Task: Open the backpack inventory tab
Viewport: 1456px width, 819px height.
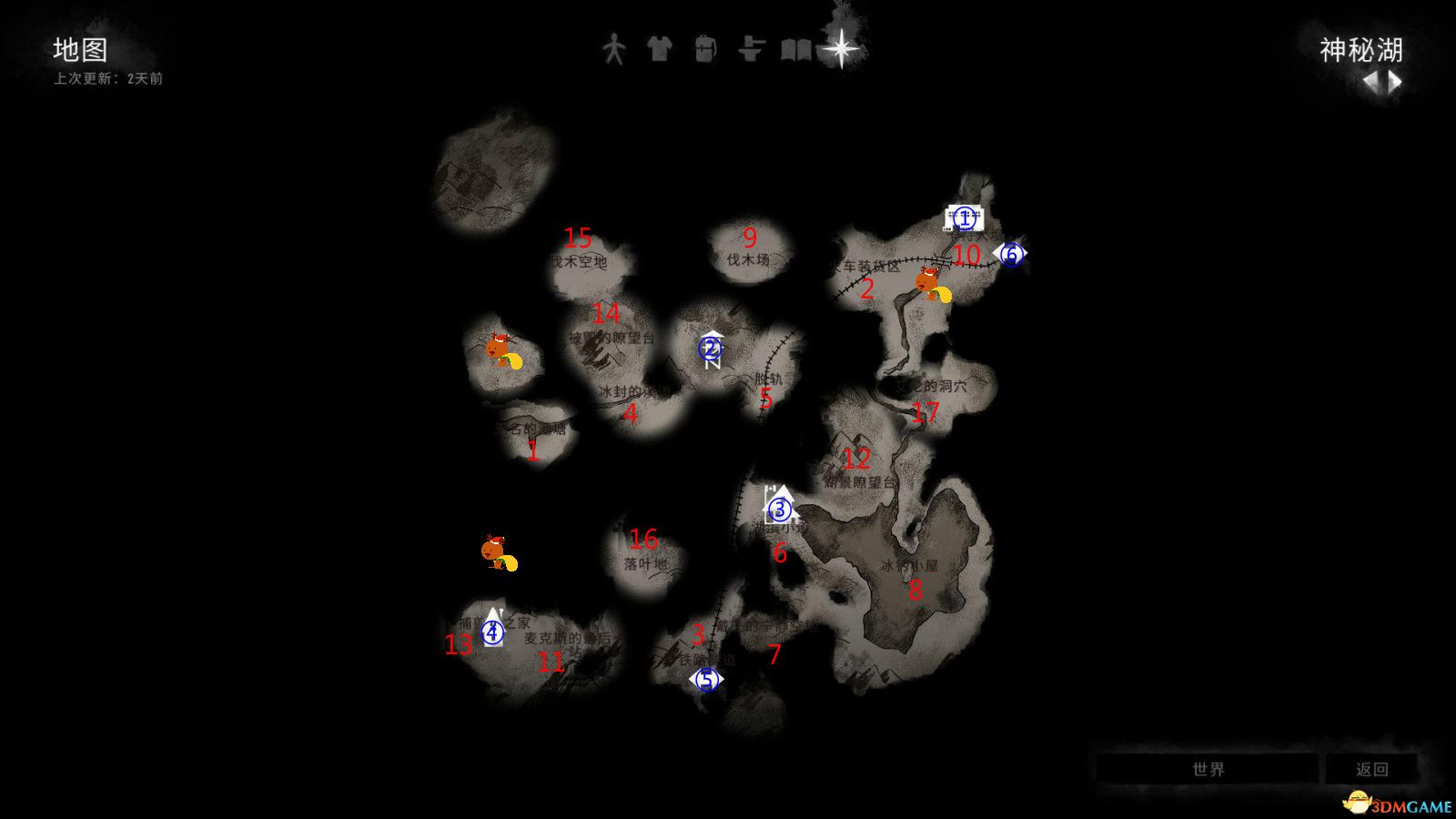Action: (704, 48)
